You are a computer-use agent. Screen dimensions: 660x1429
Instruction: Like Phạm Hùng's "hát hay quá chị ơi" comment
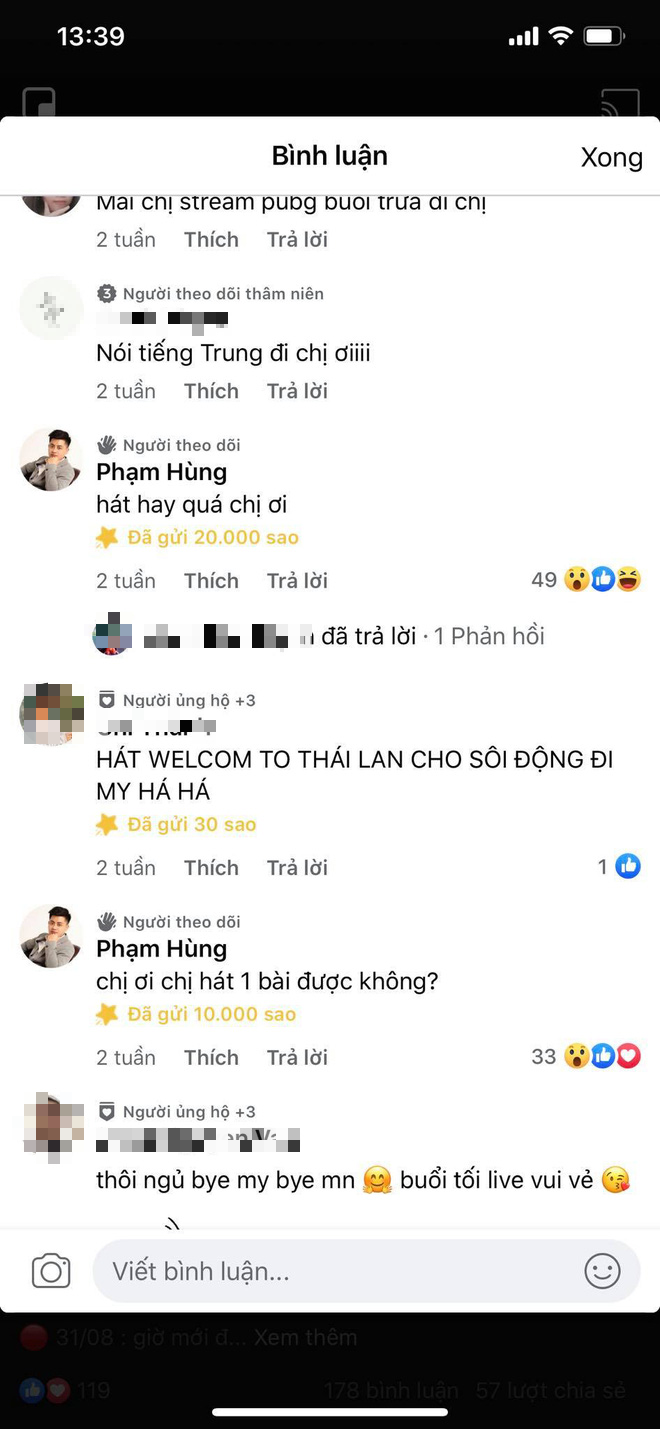(x=211, y=581)
